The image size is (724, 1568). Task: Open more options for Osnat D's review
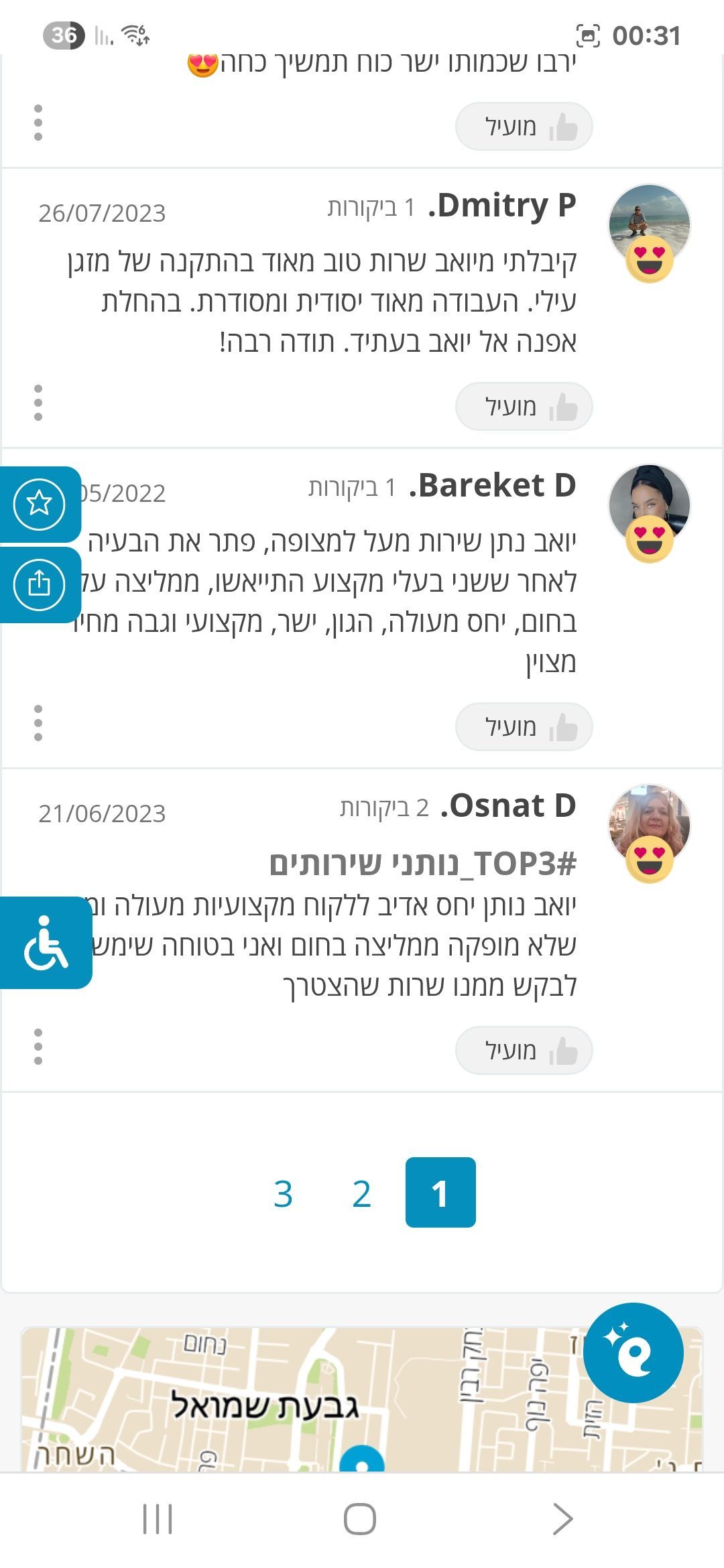tap(38, 1047)
